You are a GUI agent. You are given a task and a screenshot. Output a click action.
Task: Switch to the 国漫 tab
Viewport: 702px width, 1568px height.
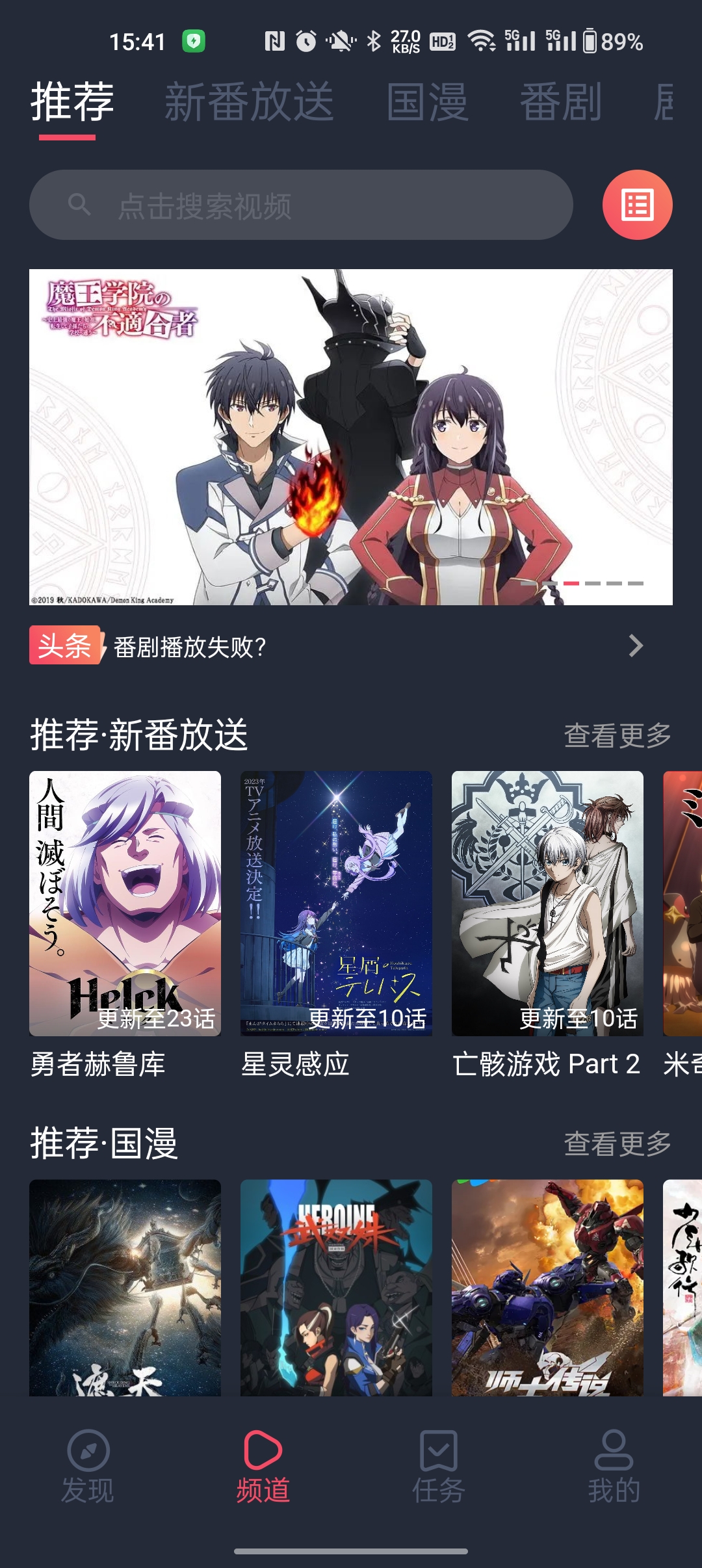click(429, 101)
